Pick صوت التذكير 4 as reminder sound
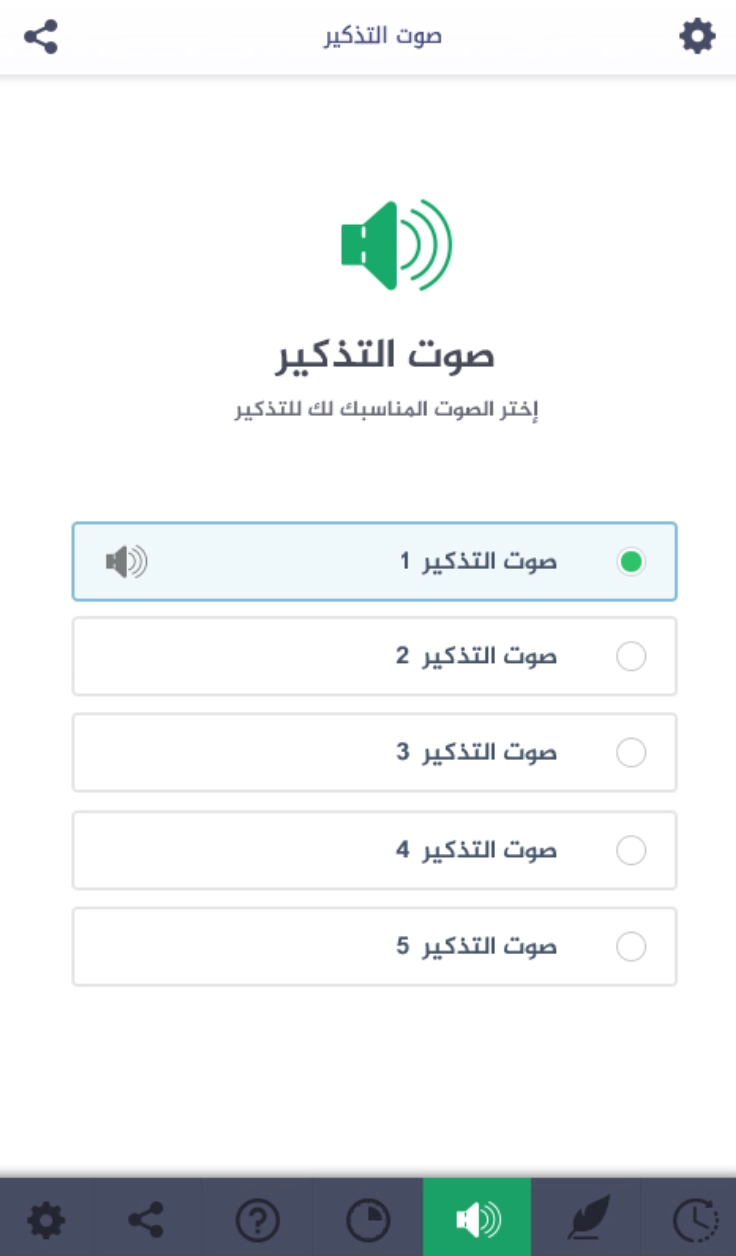 click(631, 851)
